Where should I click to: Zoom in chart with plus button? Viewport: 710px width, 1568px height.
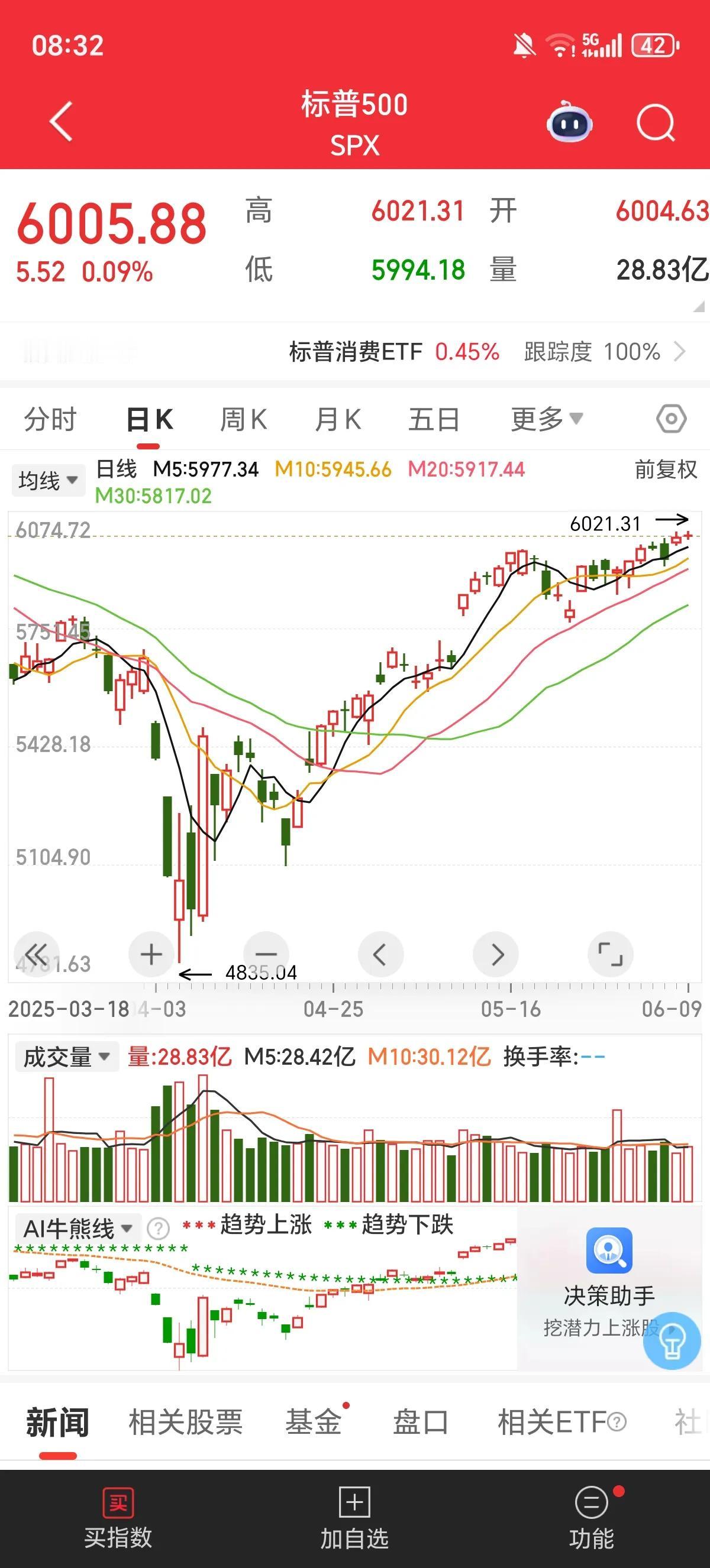(151, 954)
